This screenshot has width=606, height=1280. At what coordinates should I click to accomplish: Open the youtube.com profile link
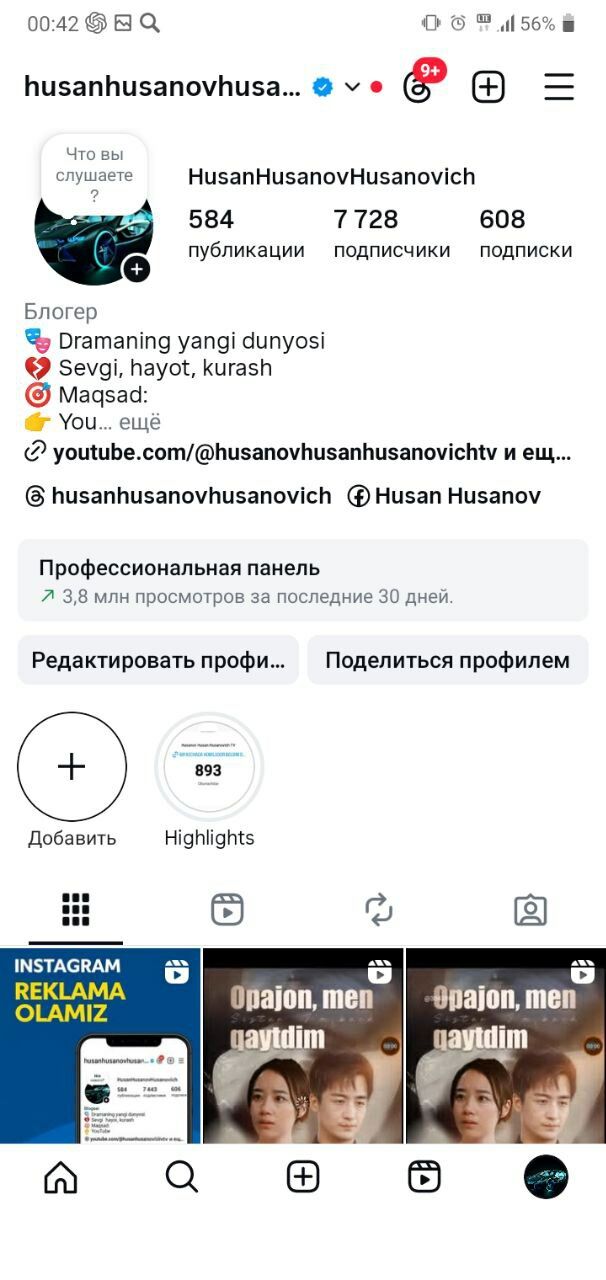pyautogui.click(x=300, y=453)
